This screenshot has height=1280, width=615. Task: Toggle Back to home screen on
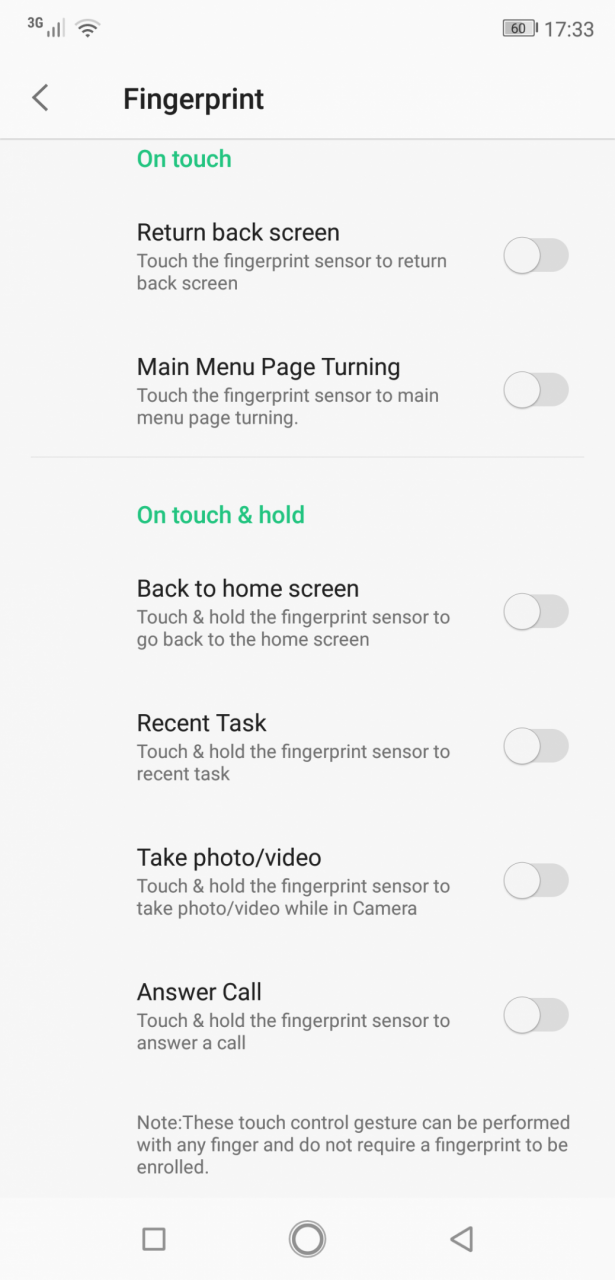coord(536,612)
